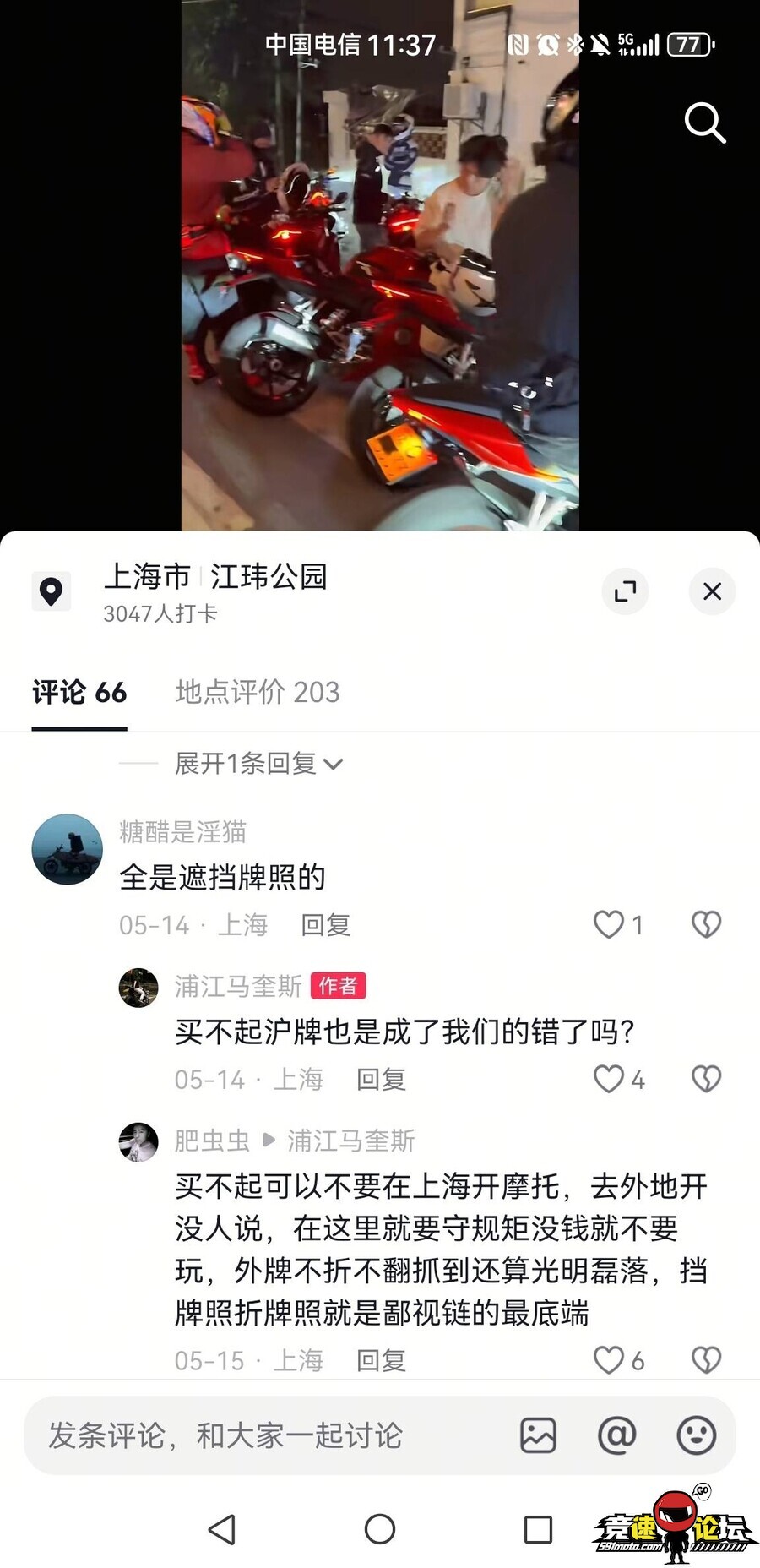760x1568 pixels.
Task: Dislike 糖醋是淫猫's comment
Action: tap(706, 924)
